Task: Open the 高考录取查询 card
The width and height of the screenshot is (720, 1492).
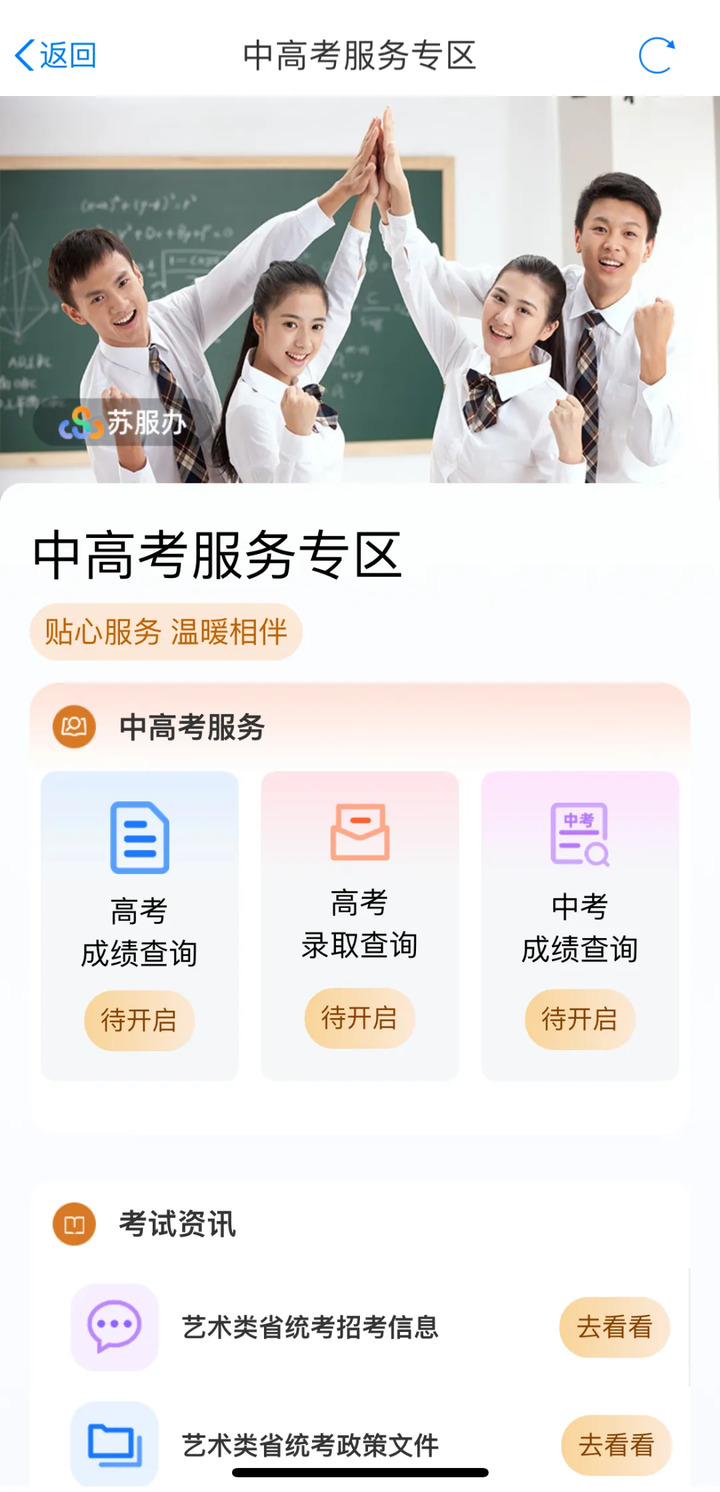Action: coord(359,925)
